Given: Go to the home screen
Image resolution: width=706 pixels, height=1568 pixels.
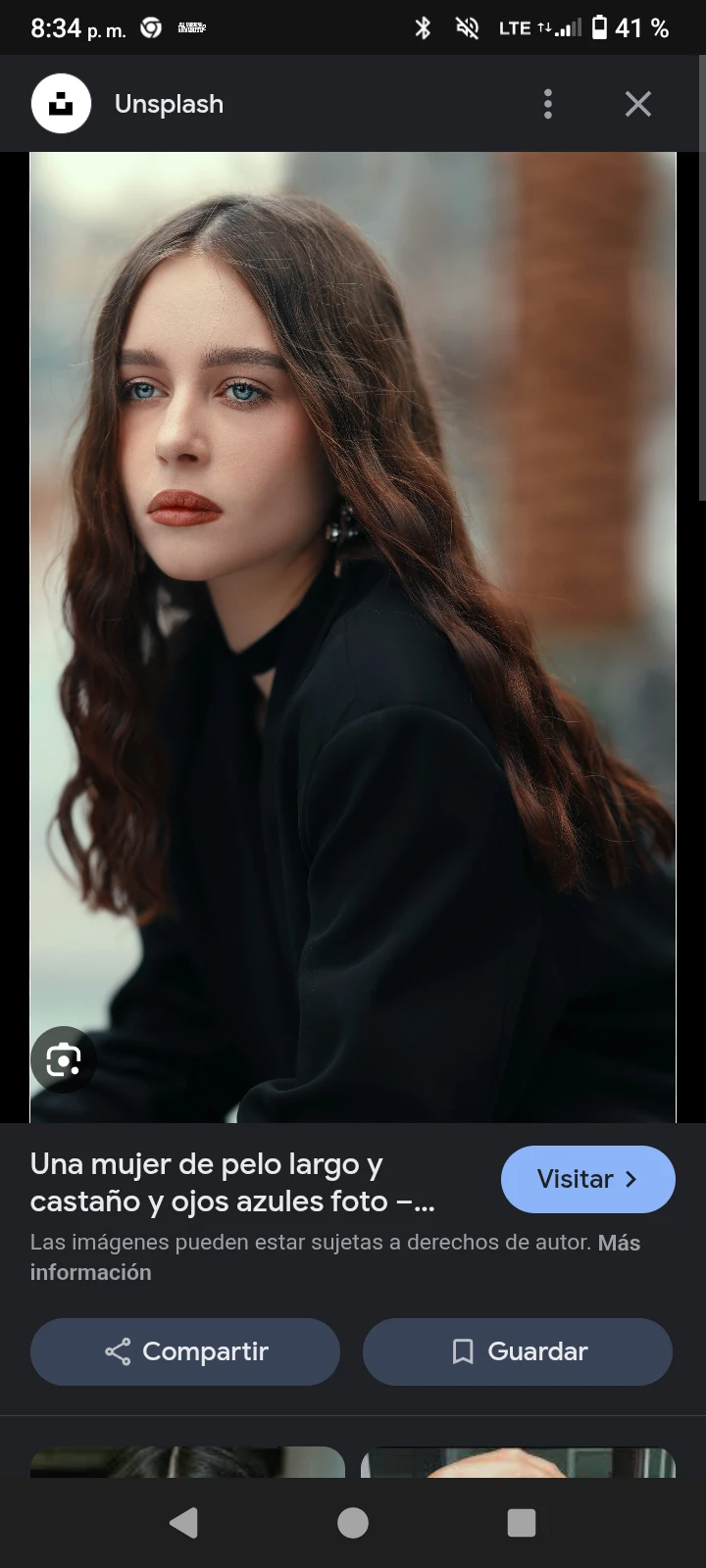Looking at the screenshot, I should tap(353, 1523).
